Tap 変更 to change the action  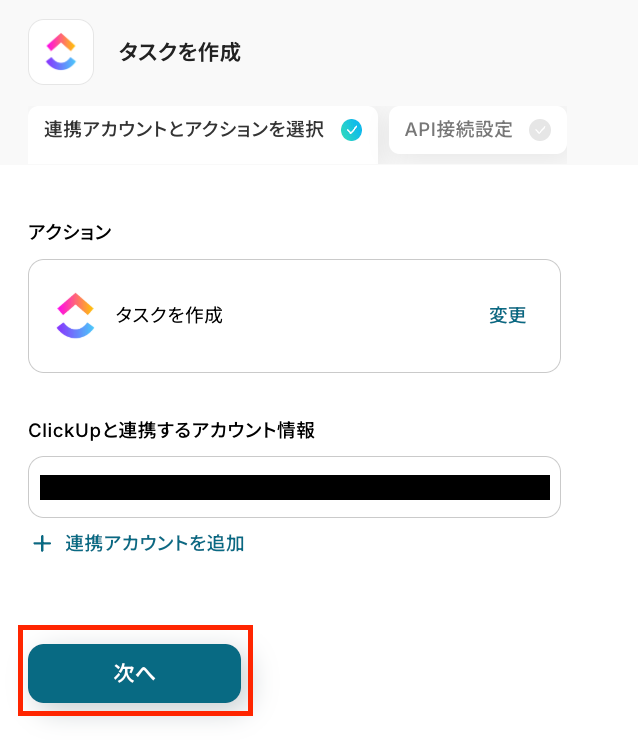[507, 316]
